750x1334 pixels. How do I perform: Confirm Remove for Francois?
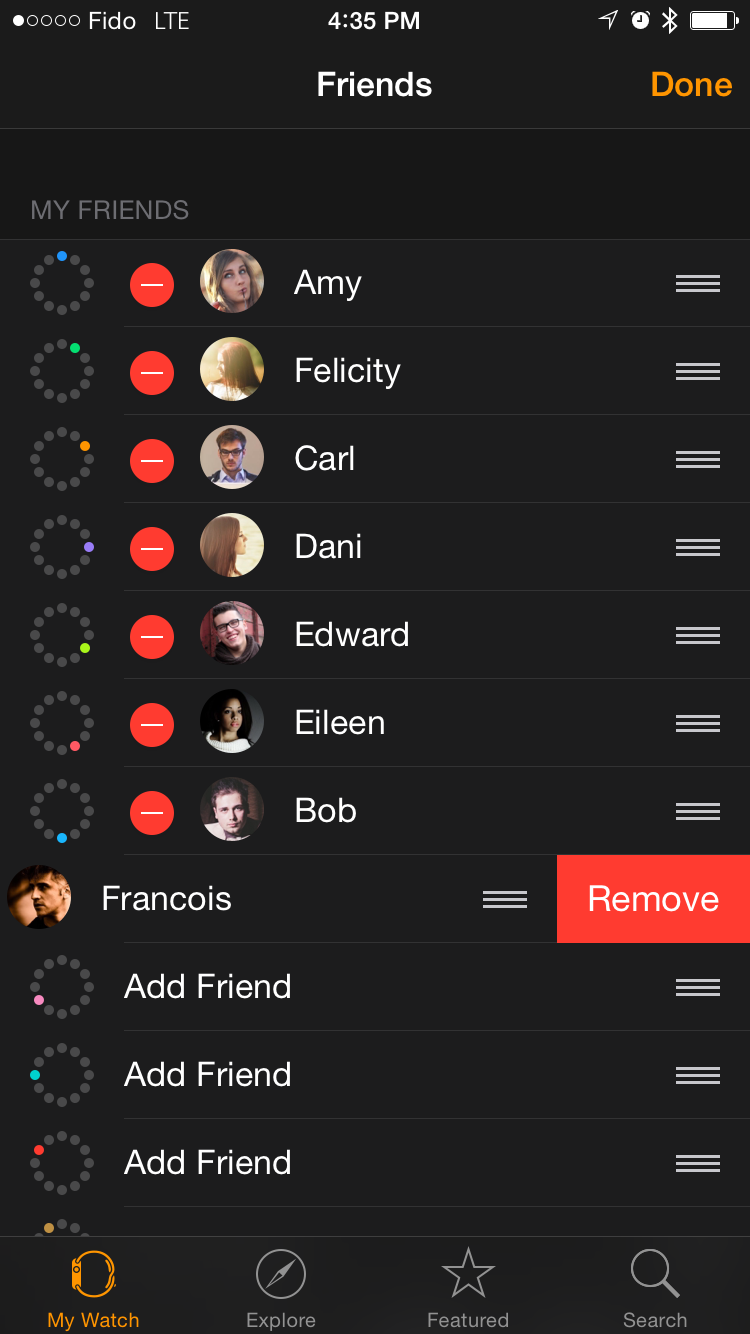click(653, 899)
